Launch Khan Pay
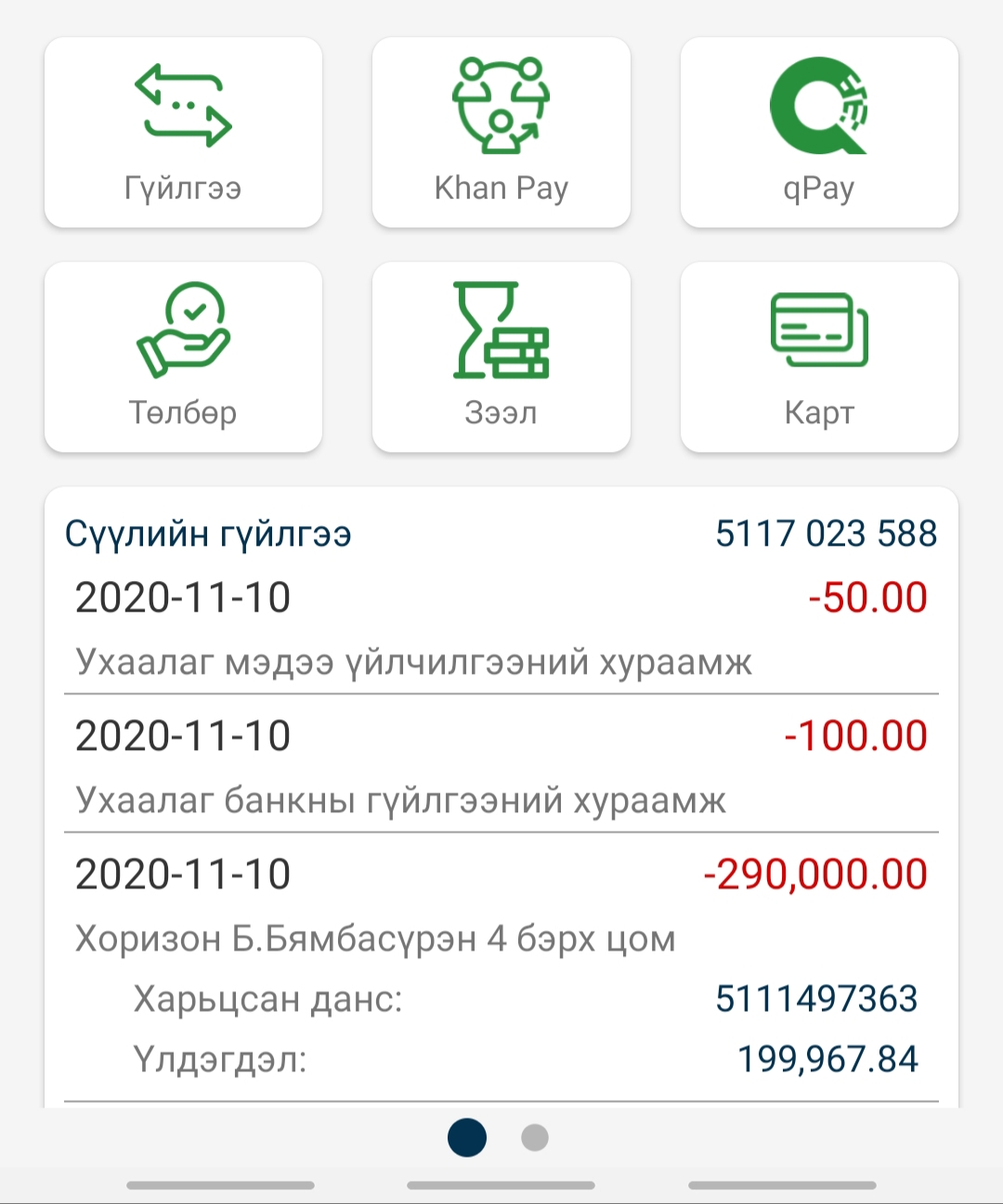 [501, 133]
